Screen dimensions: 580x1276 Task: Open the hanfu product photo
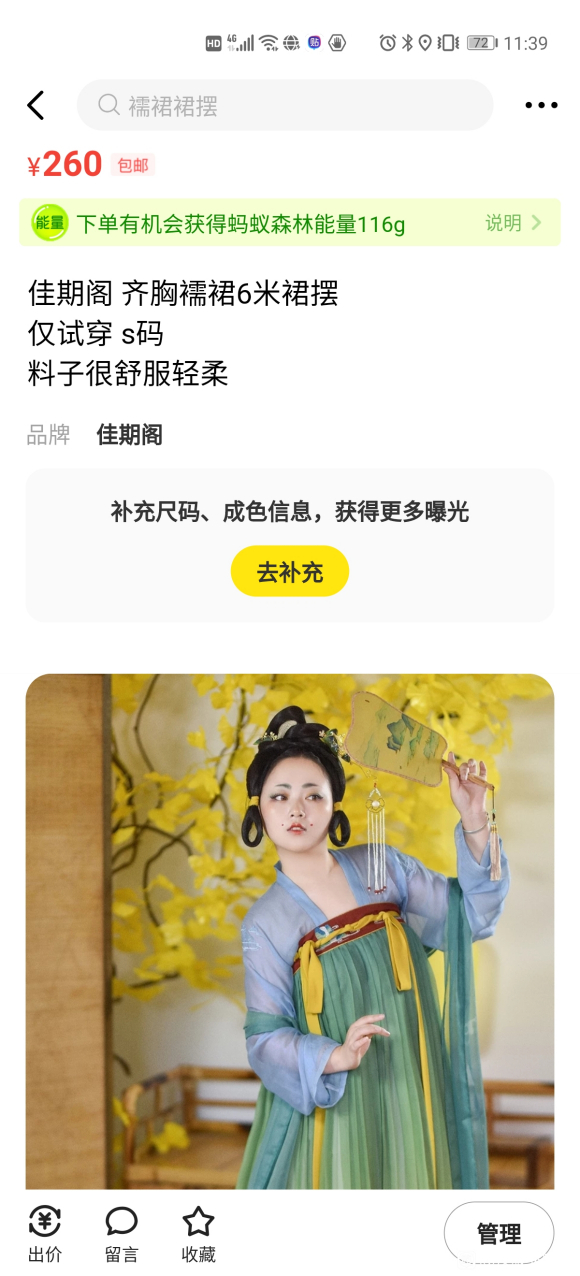290,931
